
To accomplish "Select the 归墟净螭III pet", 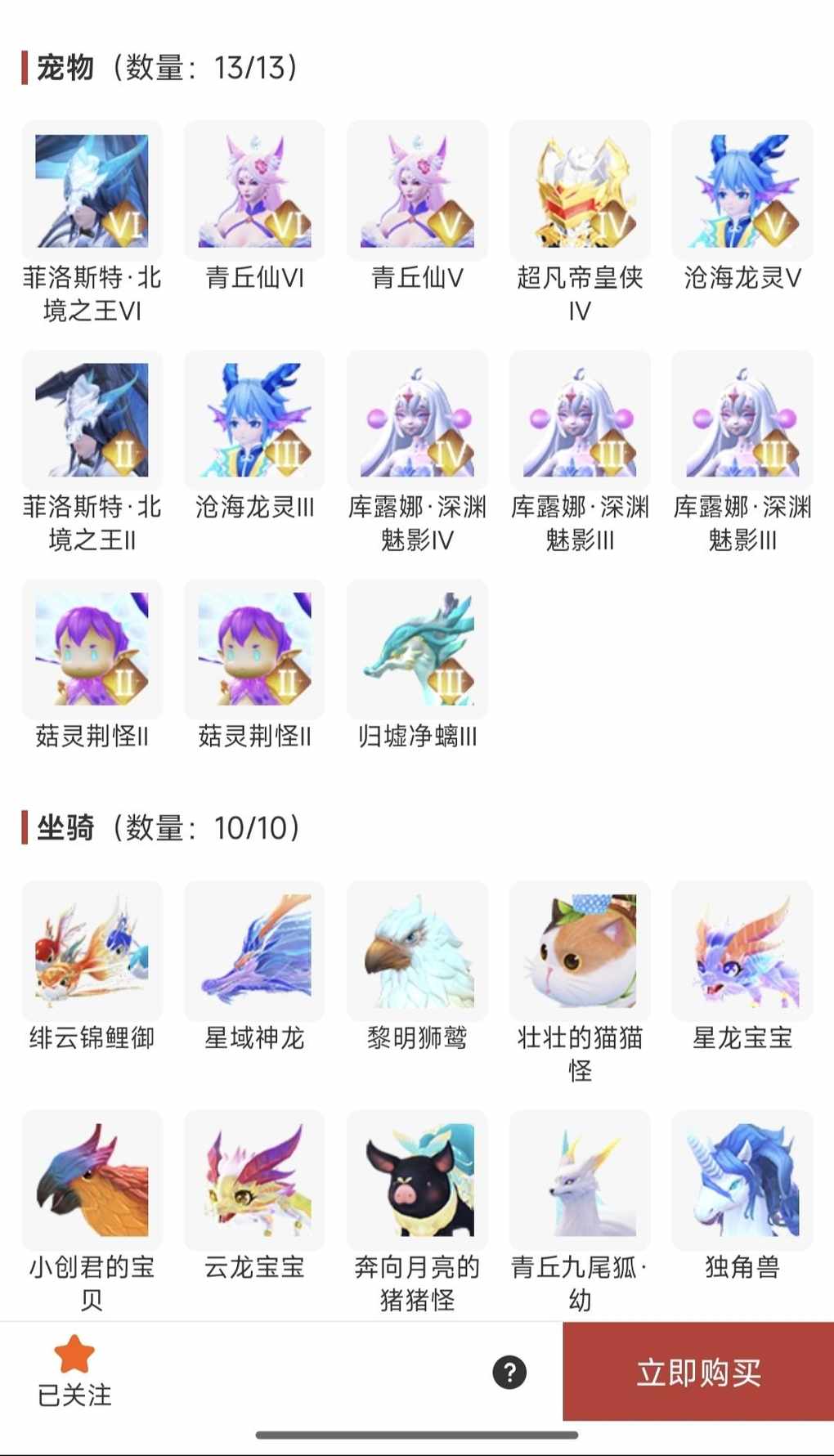I will 417,649.
